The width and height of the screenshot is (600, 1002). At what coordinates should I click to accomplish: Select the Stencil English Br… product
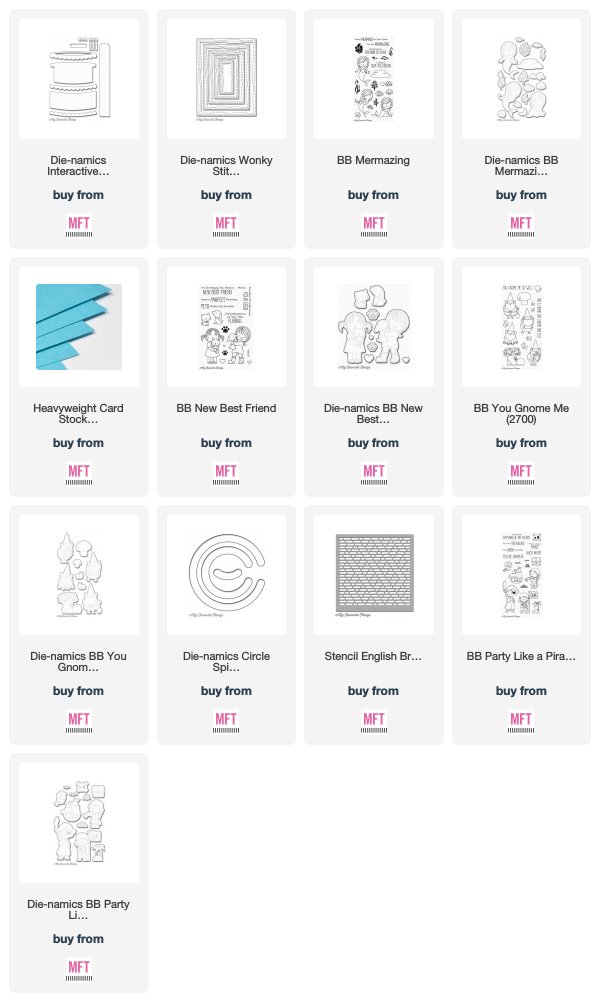[x=374, y=625]
